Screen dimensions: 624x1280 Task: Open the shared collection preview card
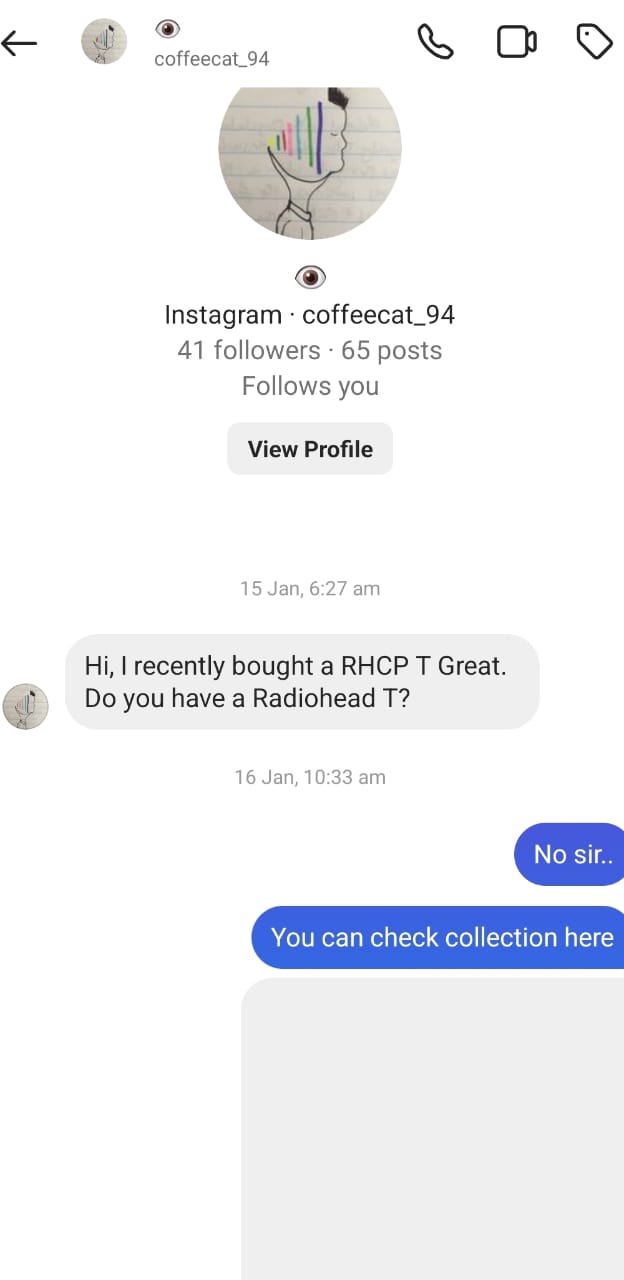[432, 1128]
